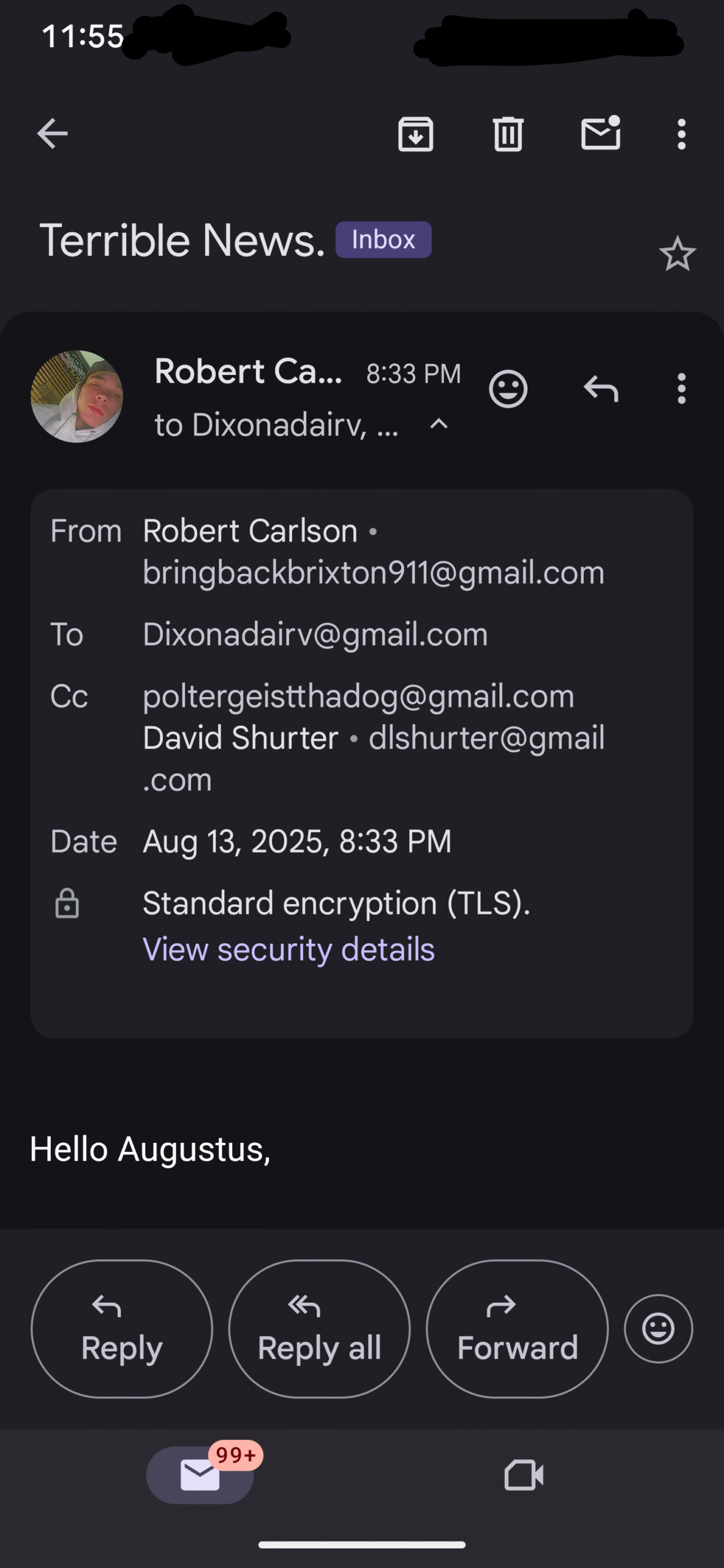Tap the Reply button
This screenshot has height=1568, width=724.
point(122,1329)
